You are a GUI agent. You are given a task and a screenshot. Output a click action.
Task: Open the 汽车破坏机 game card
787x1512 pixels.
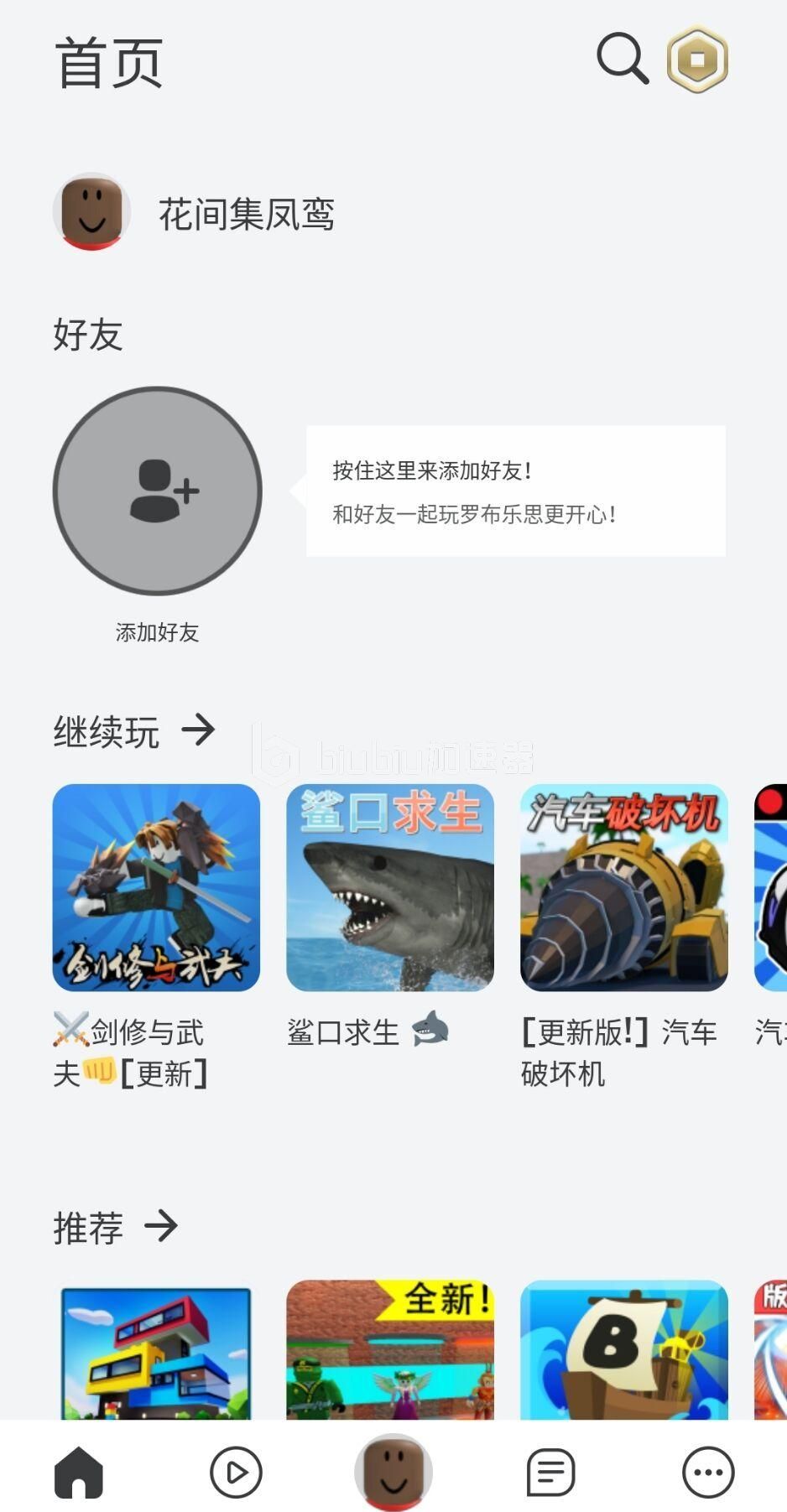click(x=624, y=887)
